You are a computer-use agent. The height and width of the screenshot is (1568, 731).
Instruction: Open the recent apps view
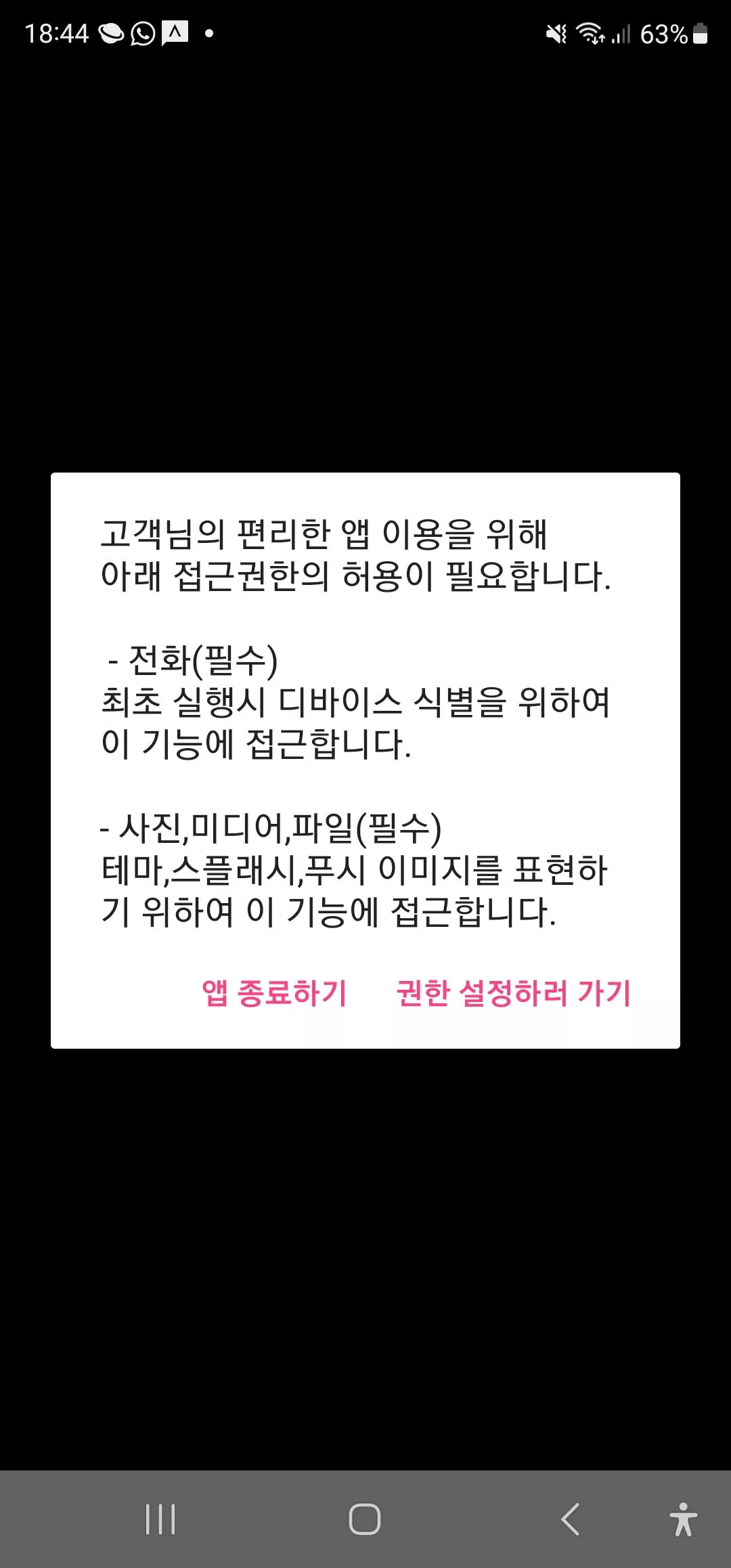[160, 1519]
